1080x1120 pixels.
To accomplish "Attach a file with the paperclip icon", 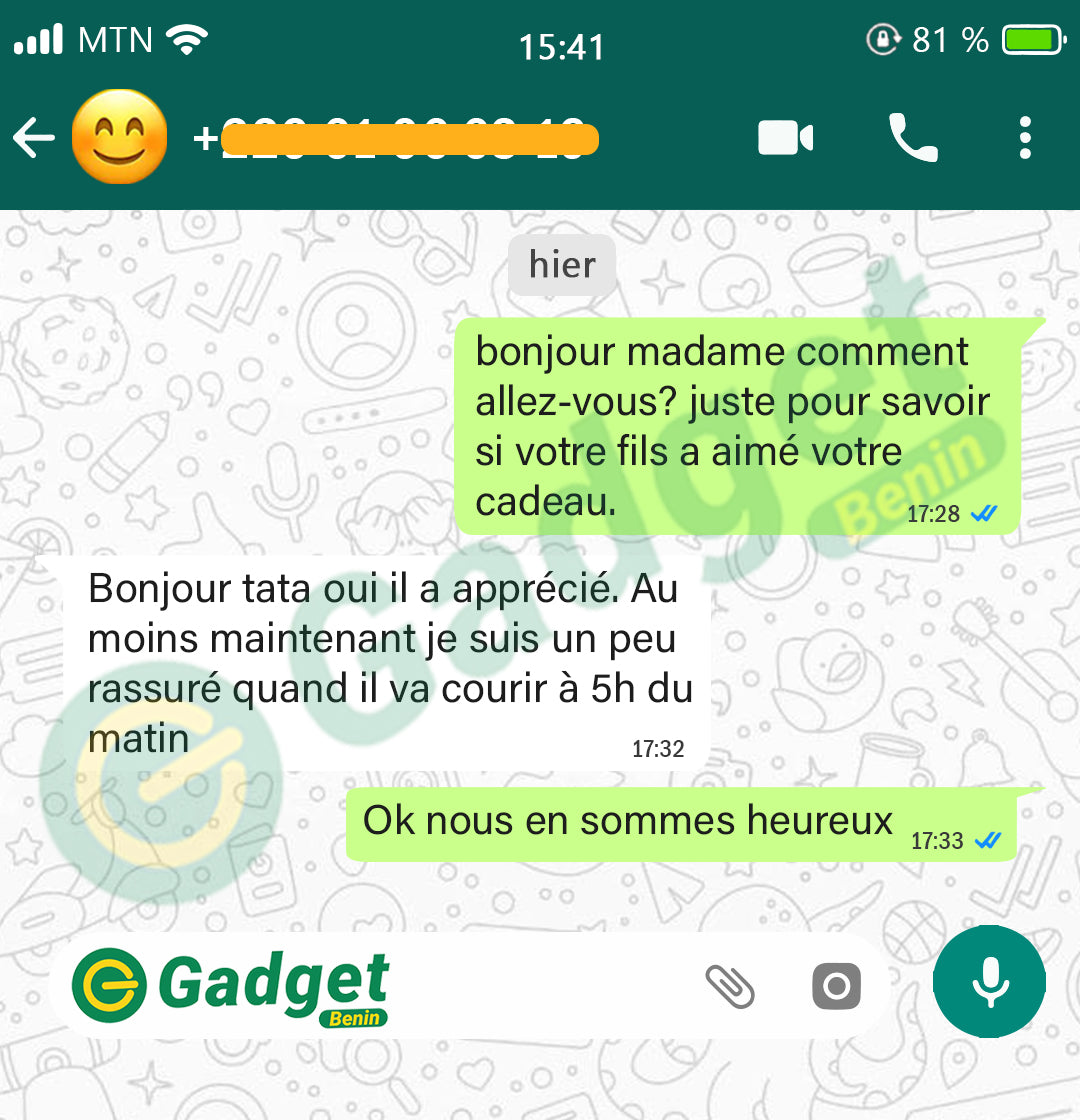I will pos(731,986).
